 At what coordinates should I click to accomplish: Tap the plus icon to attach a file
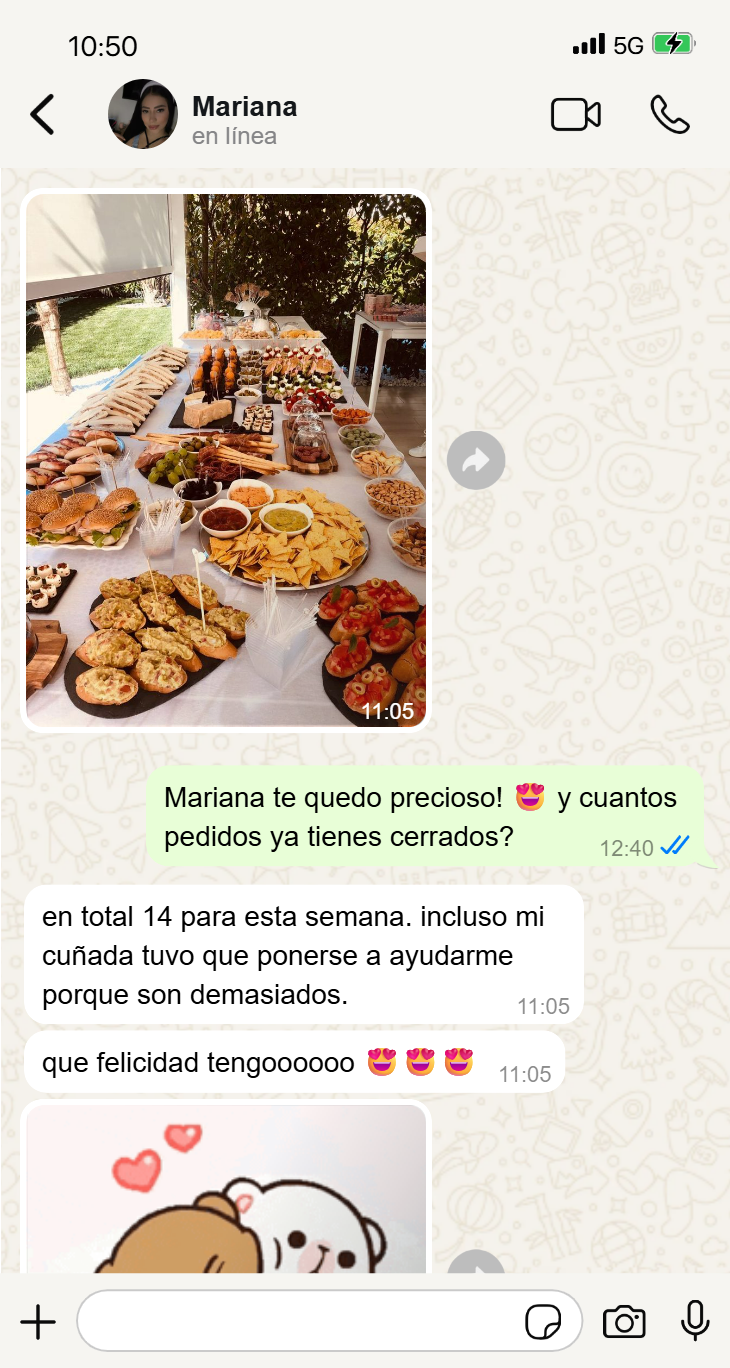[x=38, y=1321]
